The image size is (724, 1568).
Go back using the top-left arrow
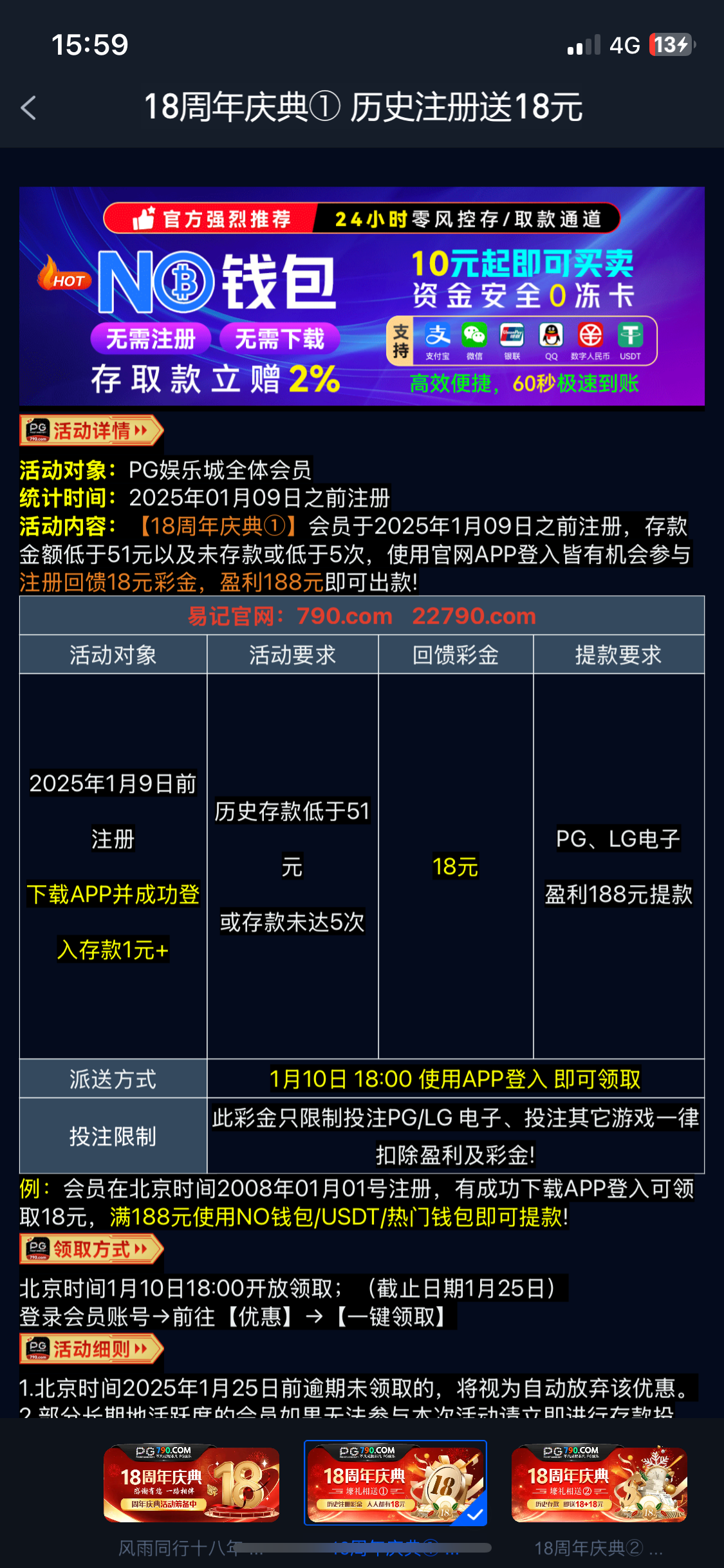tap(28, 107)
